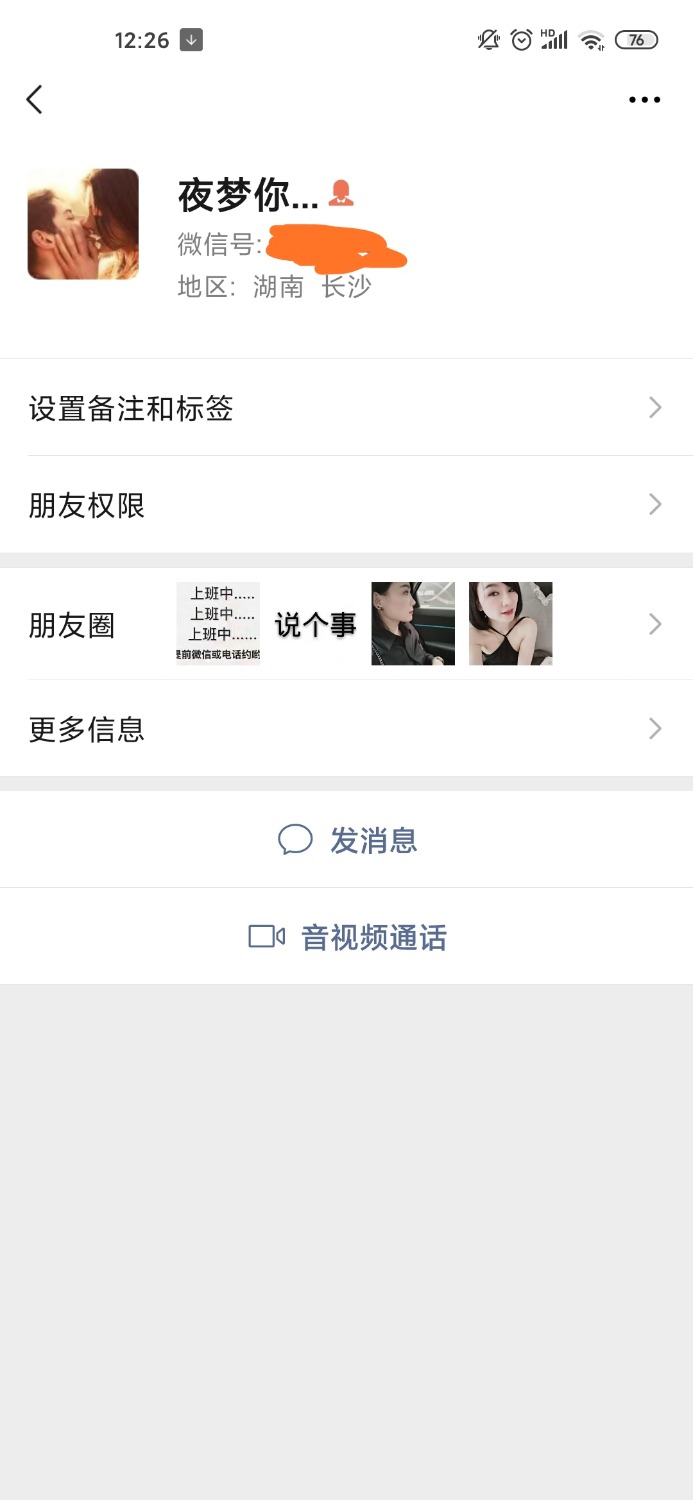
Task: View the contact's profile avatar
Action: tap(83, 224)
